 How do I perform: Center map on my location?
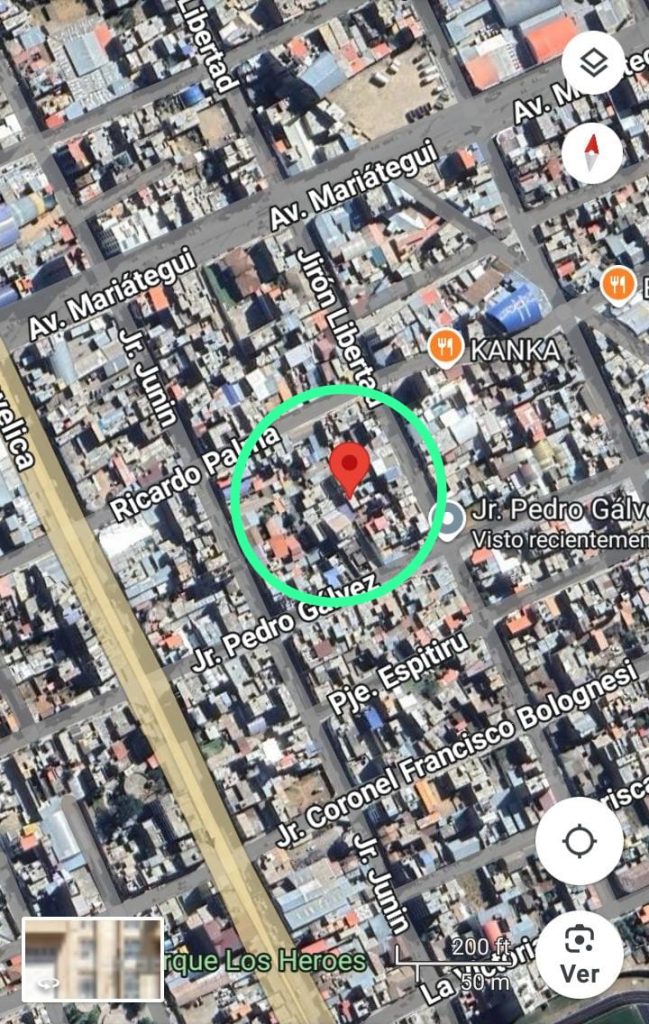tap(580, 842)
